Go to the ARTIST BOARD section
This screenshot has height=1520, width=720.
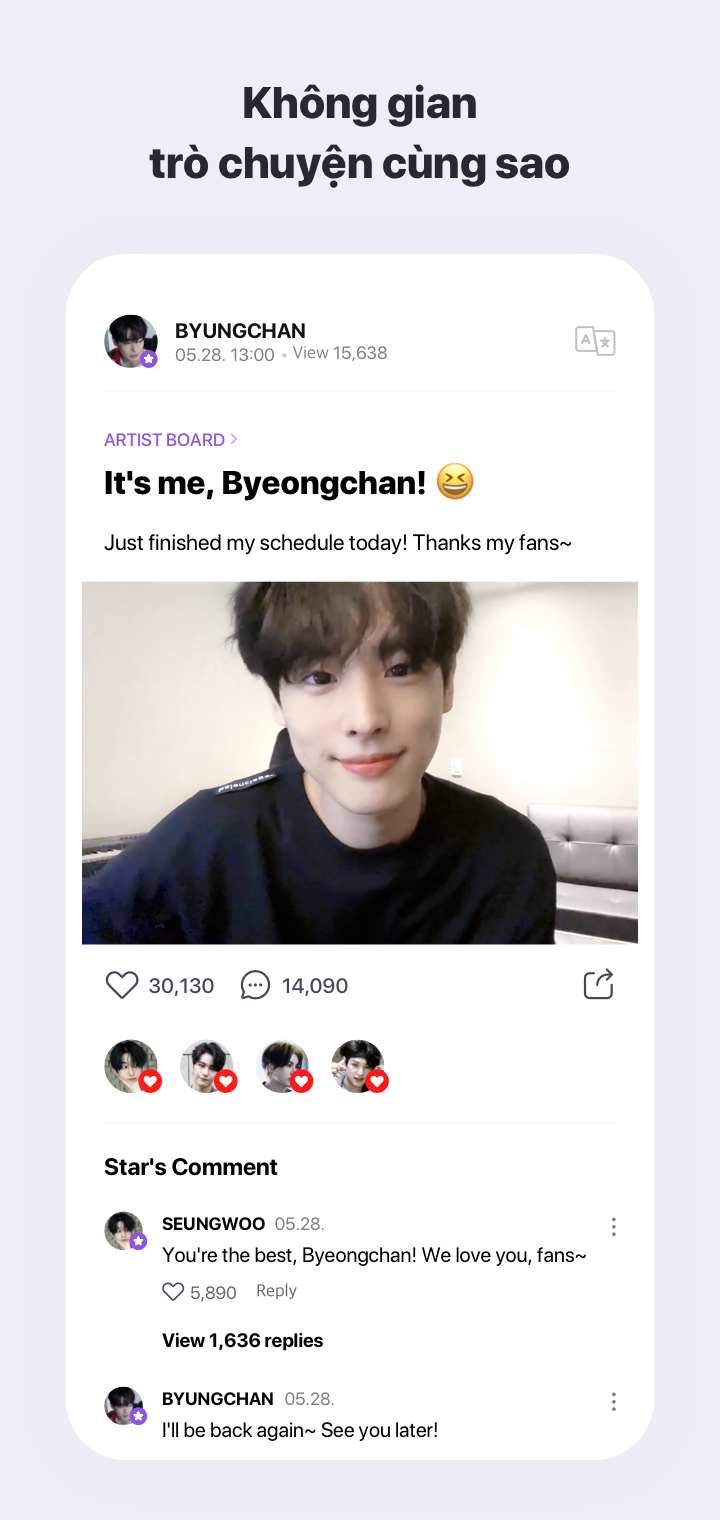tap(164, 439)
